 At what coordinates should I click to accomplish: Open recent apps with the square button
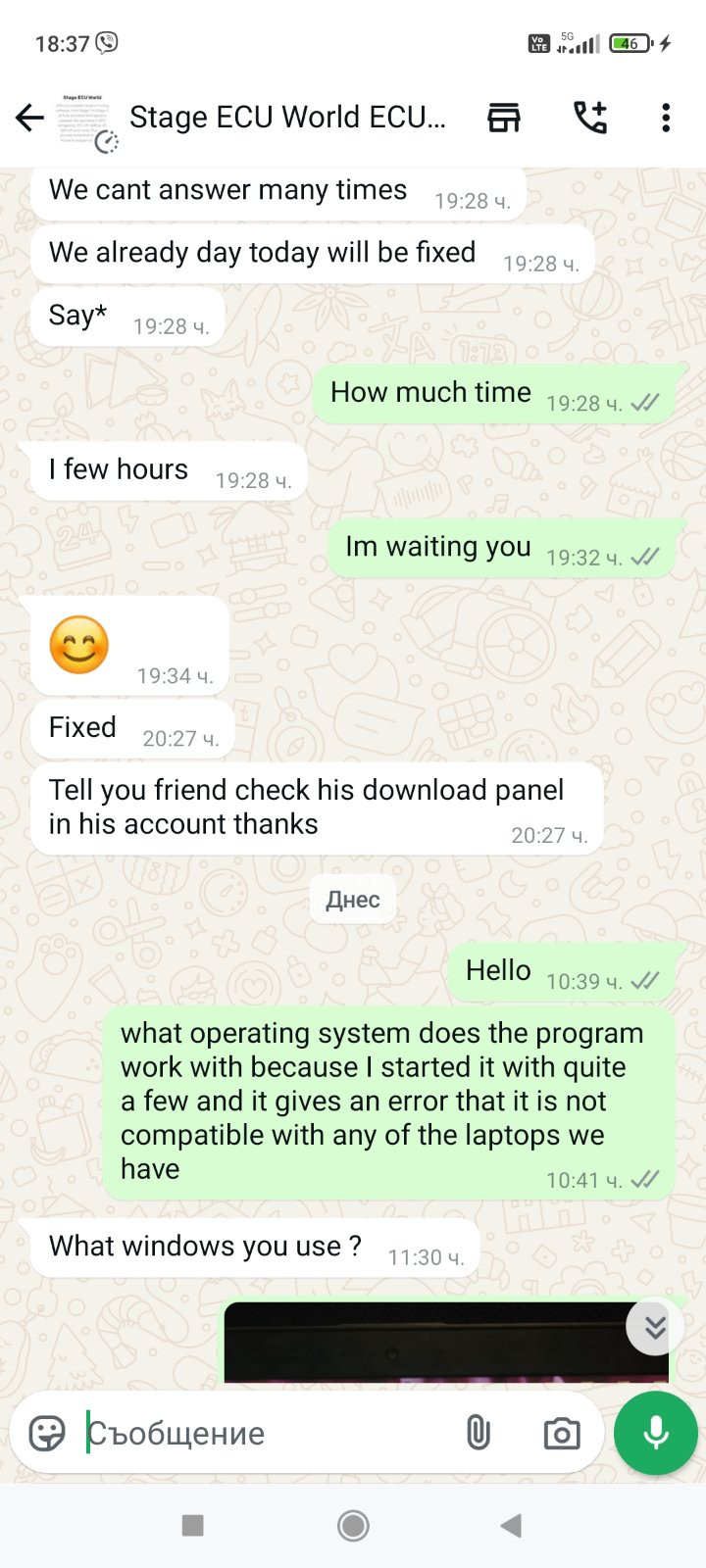tap(193, 1525)
